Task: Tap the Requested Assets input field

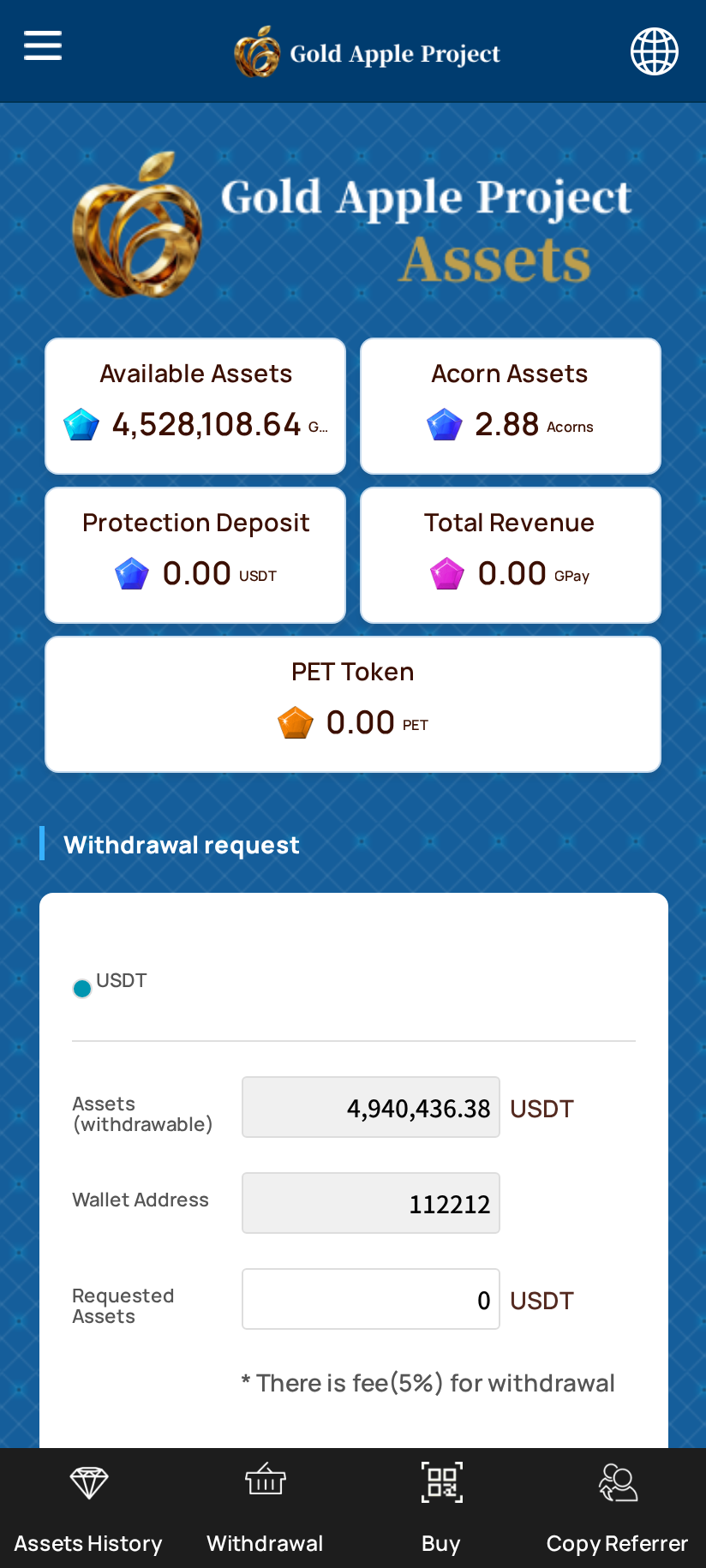Action: coord(370,1299)
